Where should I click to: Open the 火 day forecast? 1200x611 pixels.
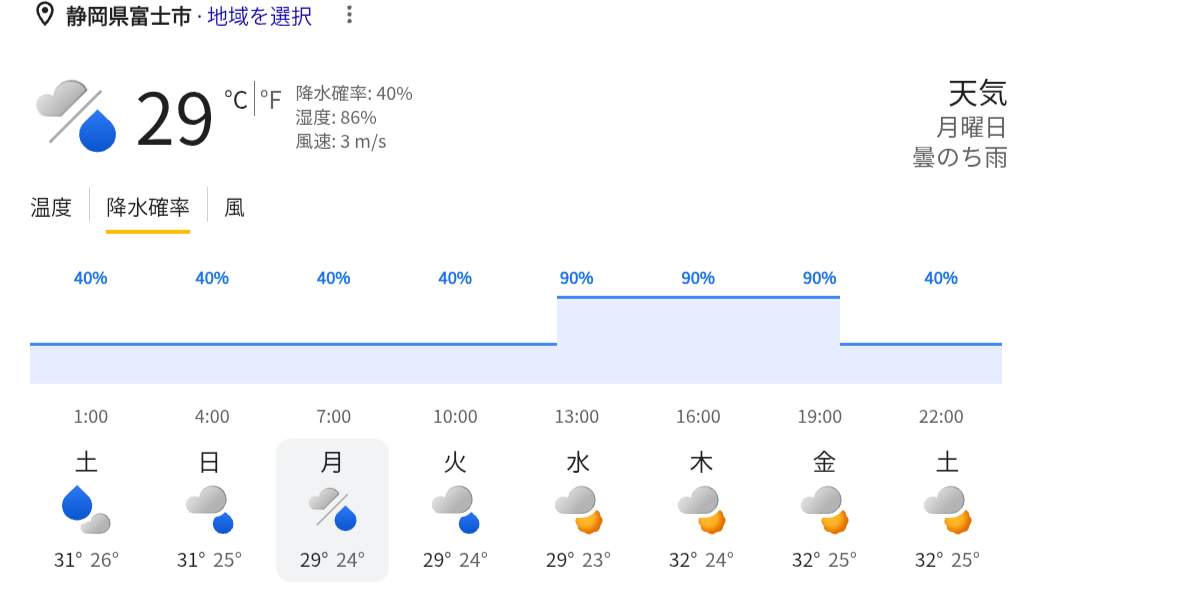coord(455,510)
